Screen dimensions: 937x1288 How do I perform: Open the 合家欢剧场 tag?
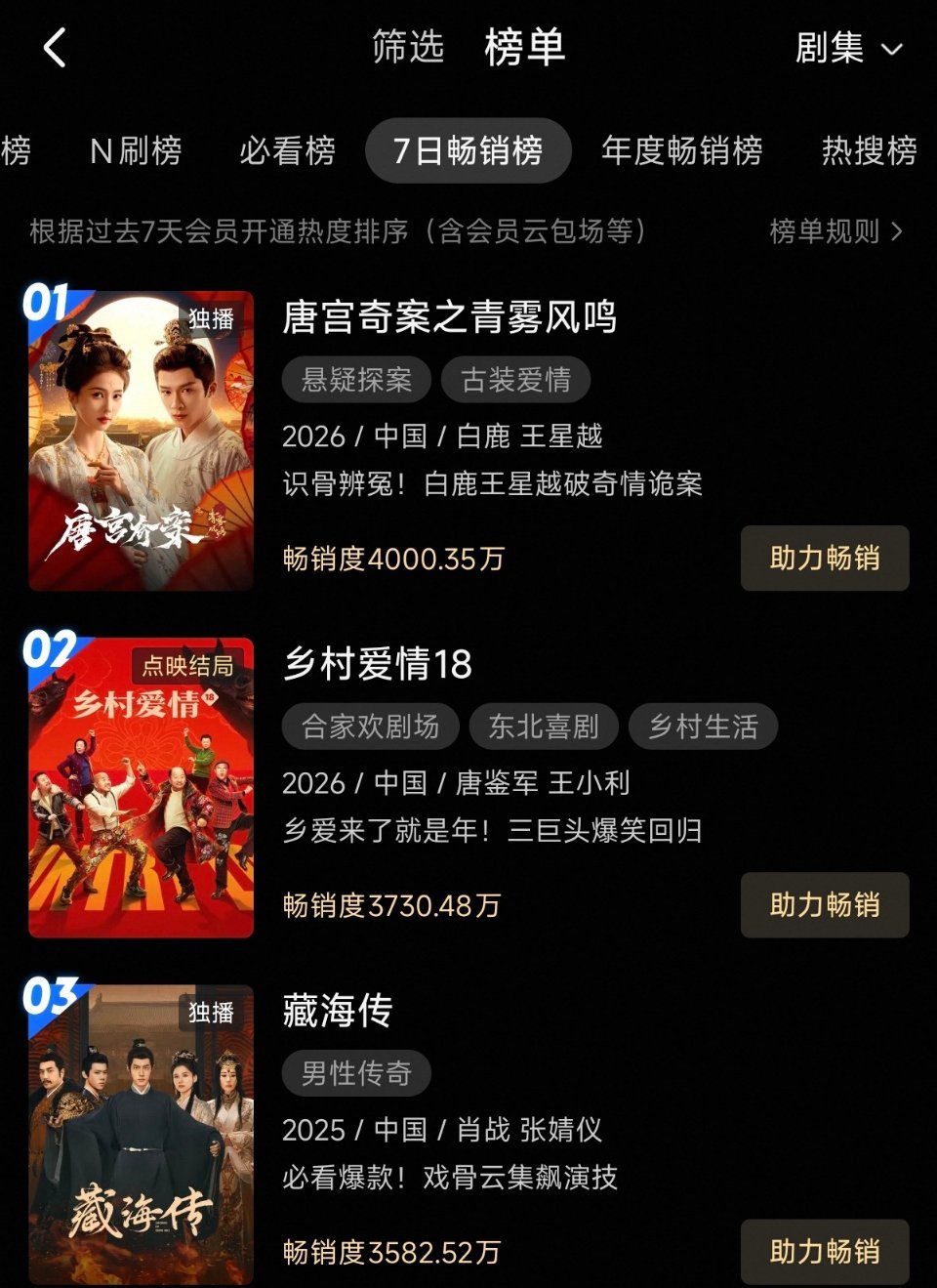click(370, 726)
